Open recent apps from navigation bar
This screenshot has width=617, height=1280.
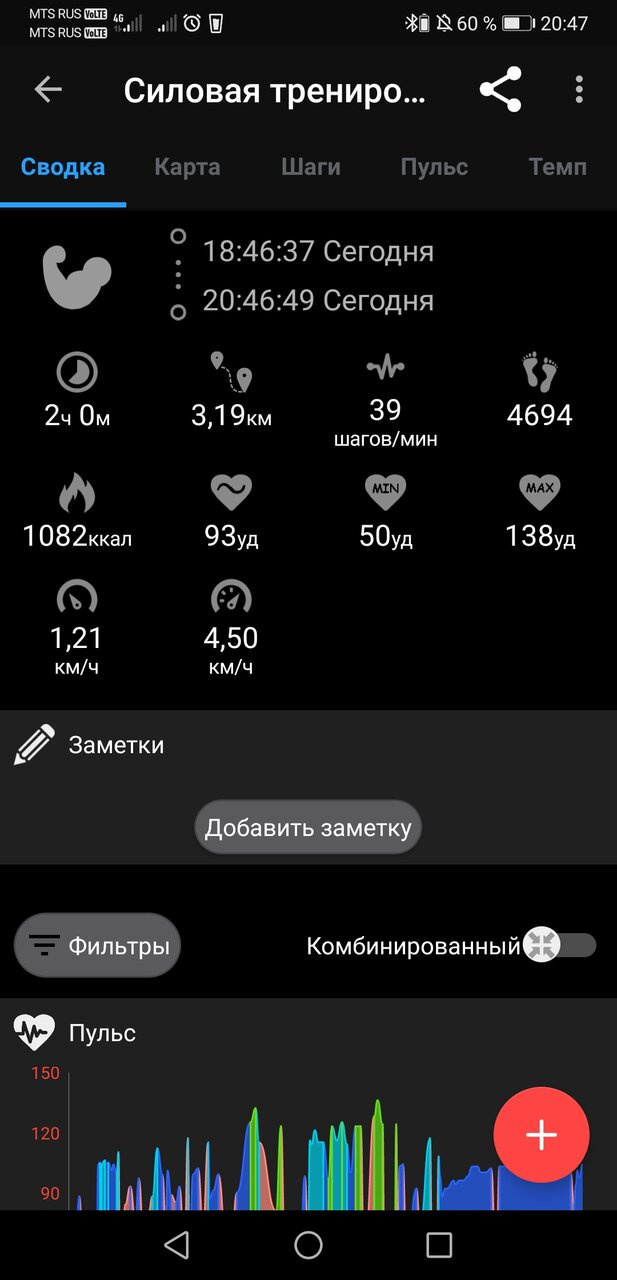[439, 1245]
